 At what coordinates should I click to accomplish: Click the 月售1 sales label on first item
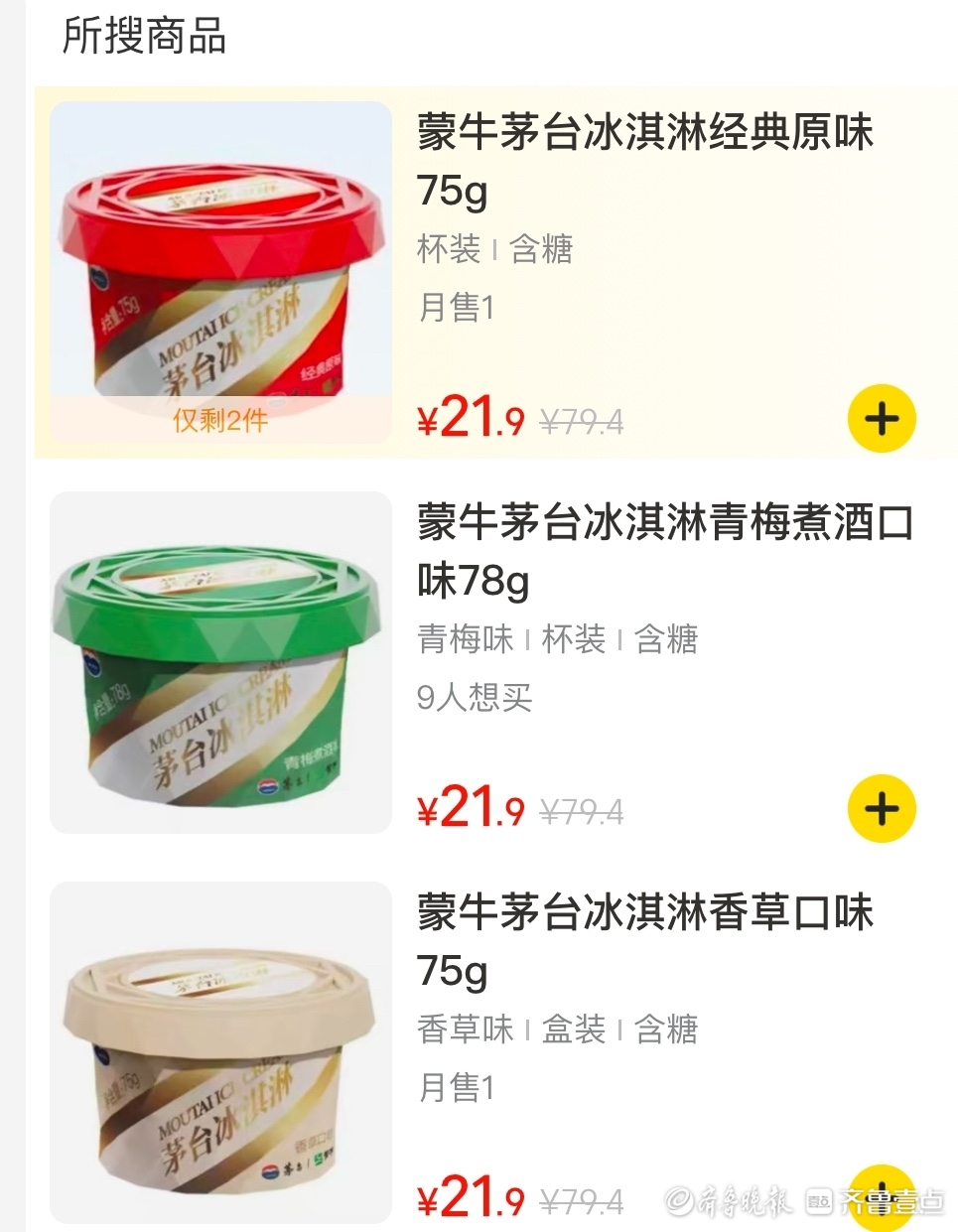point(459,310)
